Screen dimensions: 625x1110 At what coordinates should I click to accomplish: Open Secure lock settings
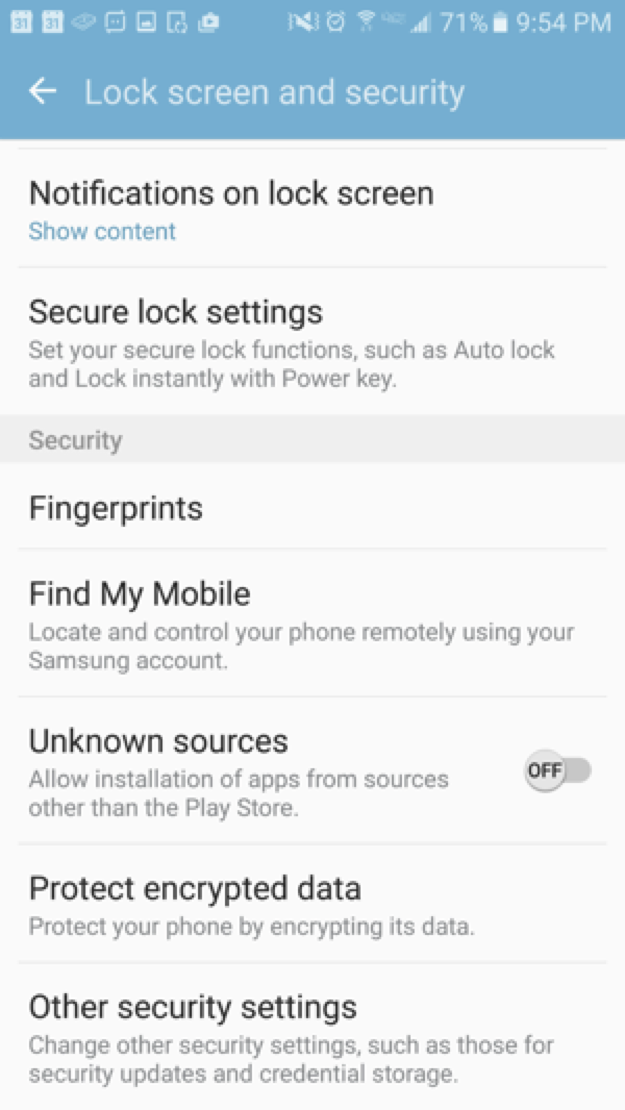click(x=312, y=341)
